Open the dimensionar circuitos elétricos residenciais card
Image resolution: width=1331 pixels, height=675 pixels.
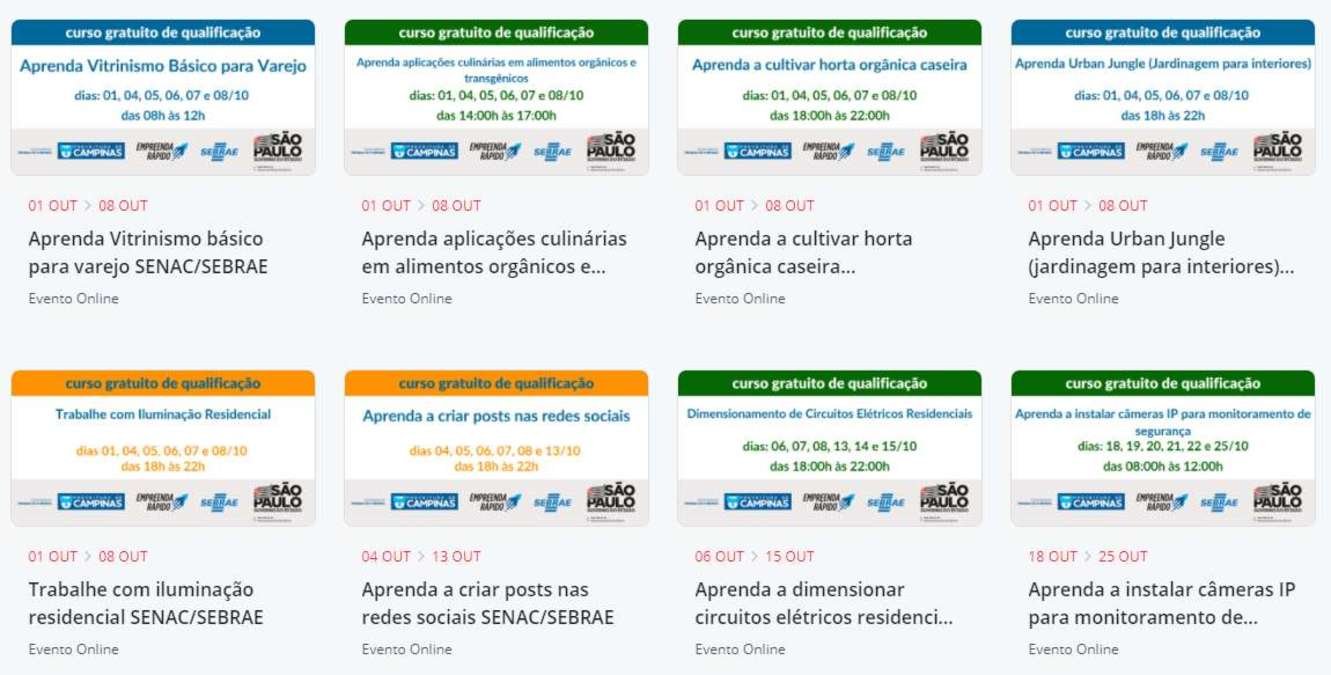823,603
